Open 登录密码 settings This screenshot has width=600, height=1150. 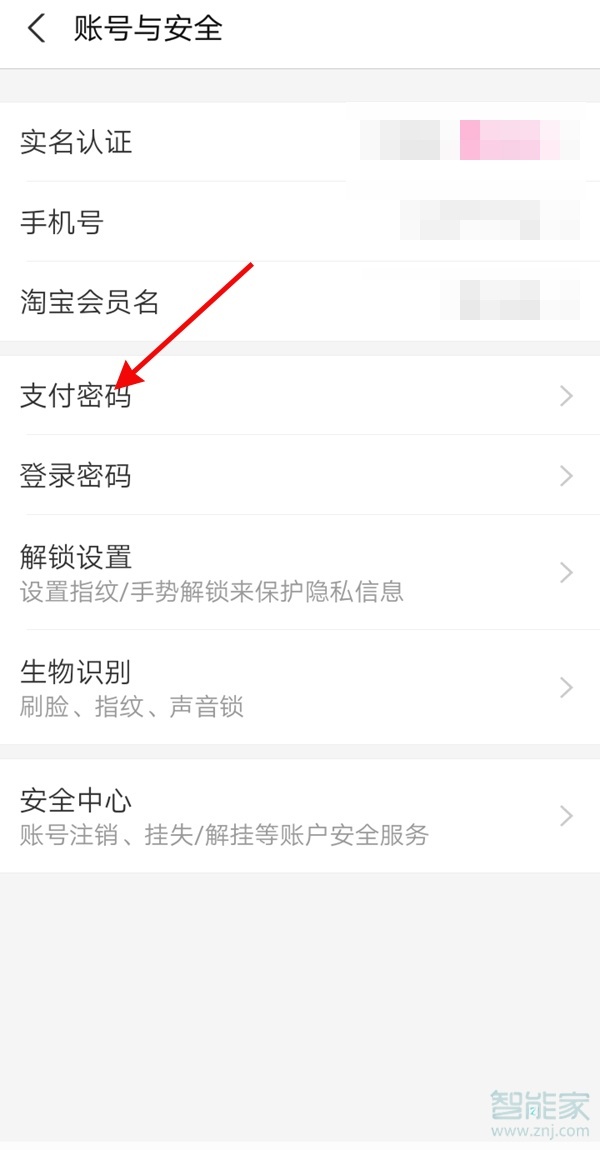300,476
